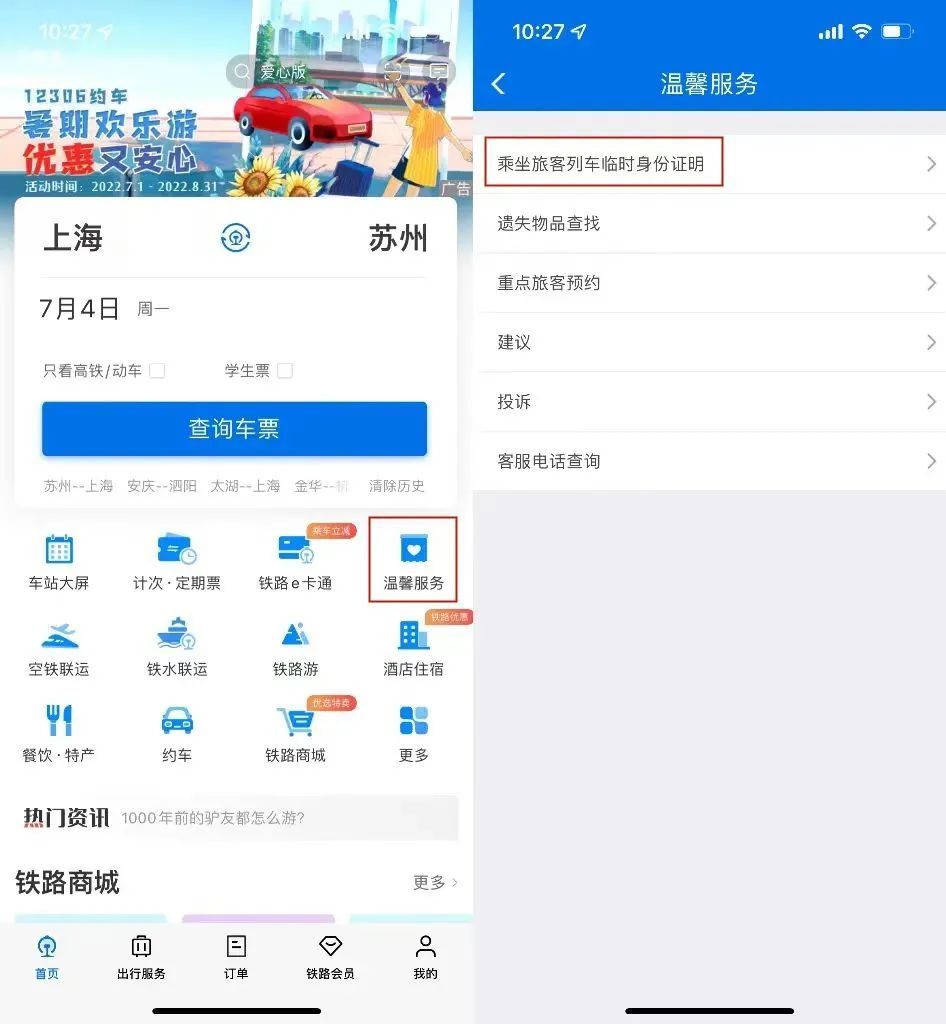Open 铁路e卡通
946x1024 pixels.
[295, 561]
